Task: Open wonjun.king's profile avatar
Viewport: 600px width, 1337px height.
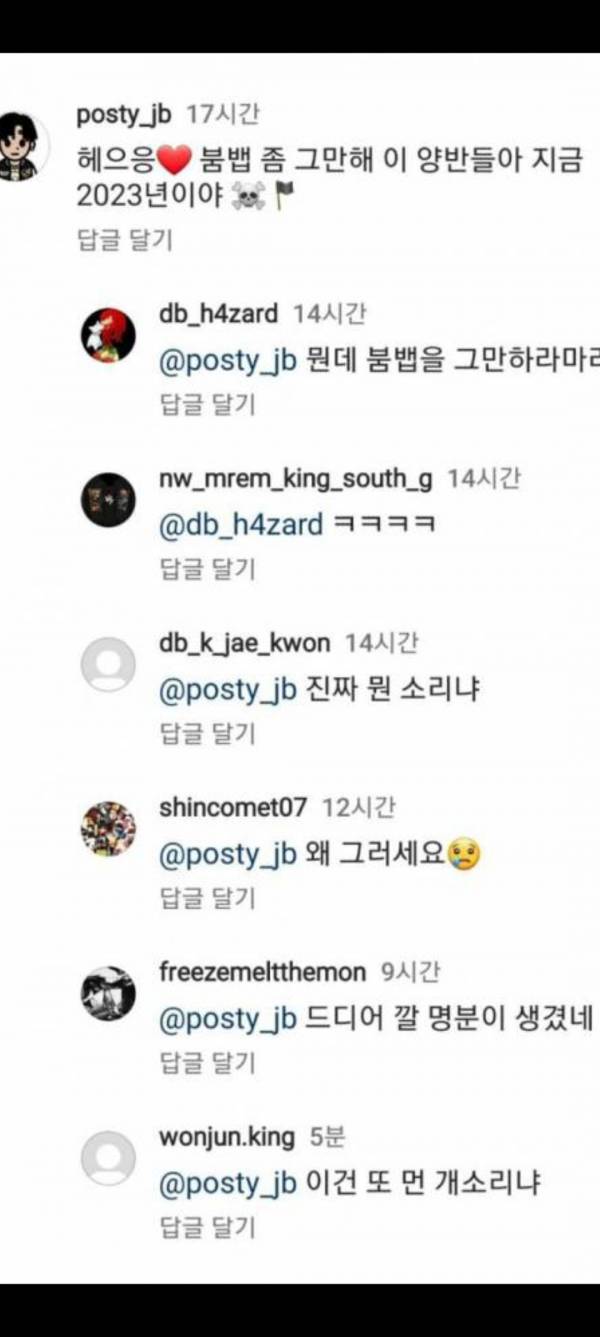Action: tap(108, 1158)
